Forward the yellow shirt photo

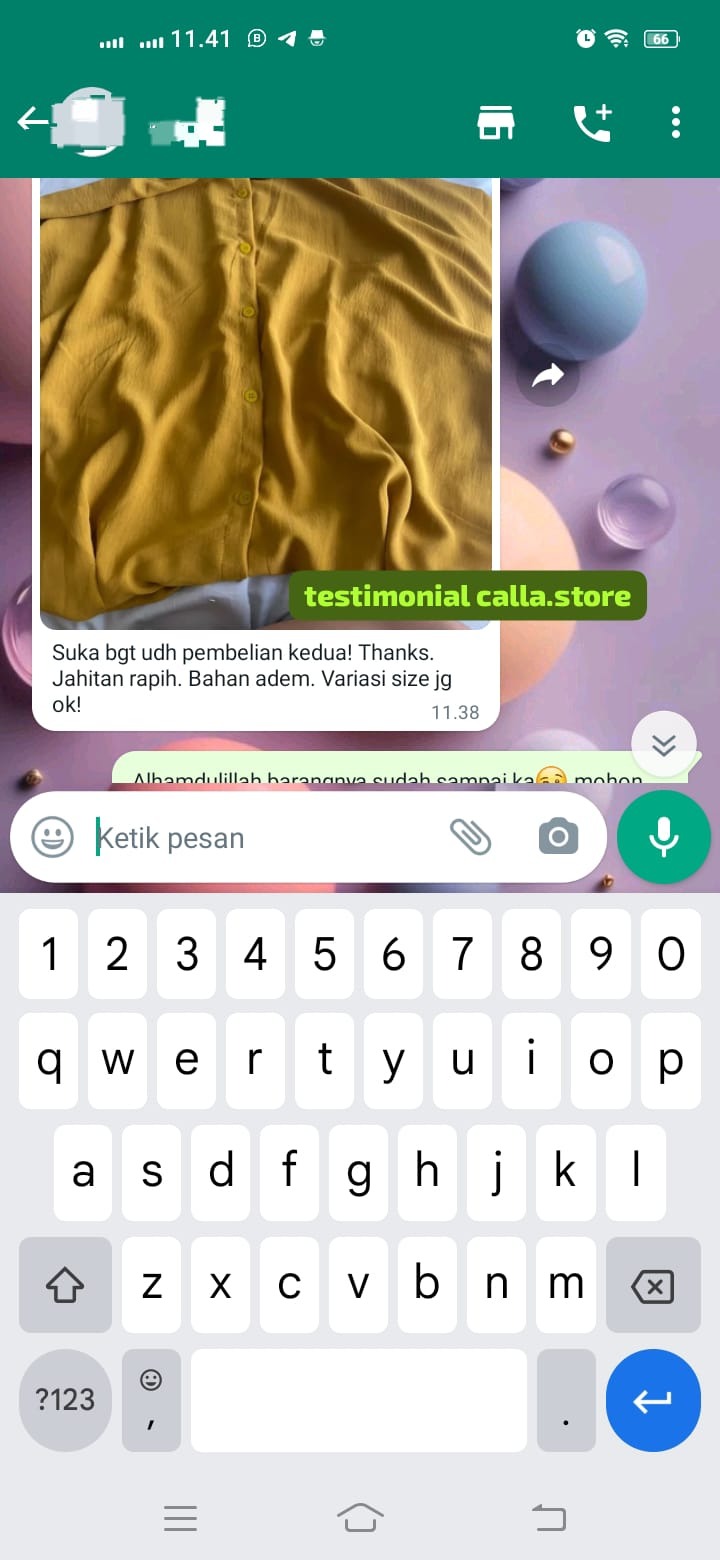[547, 377]
